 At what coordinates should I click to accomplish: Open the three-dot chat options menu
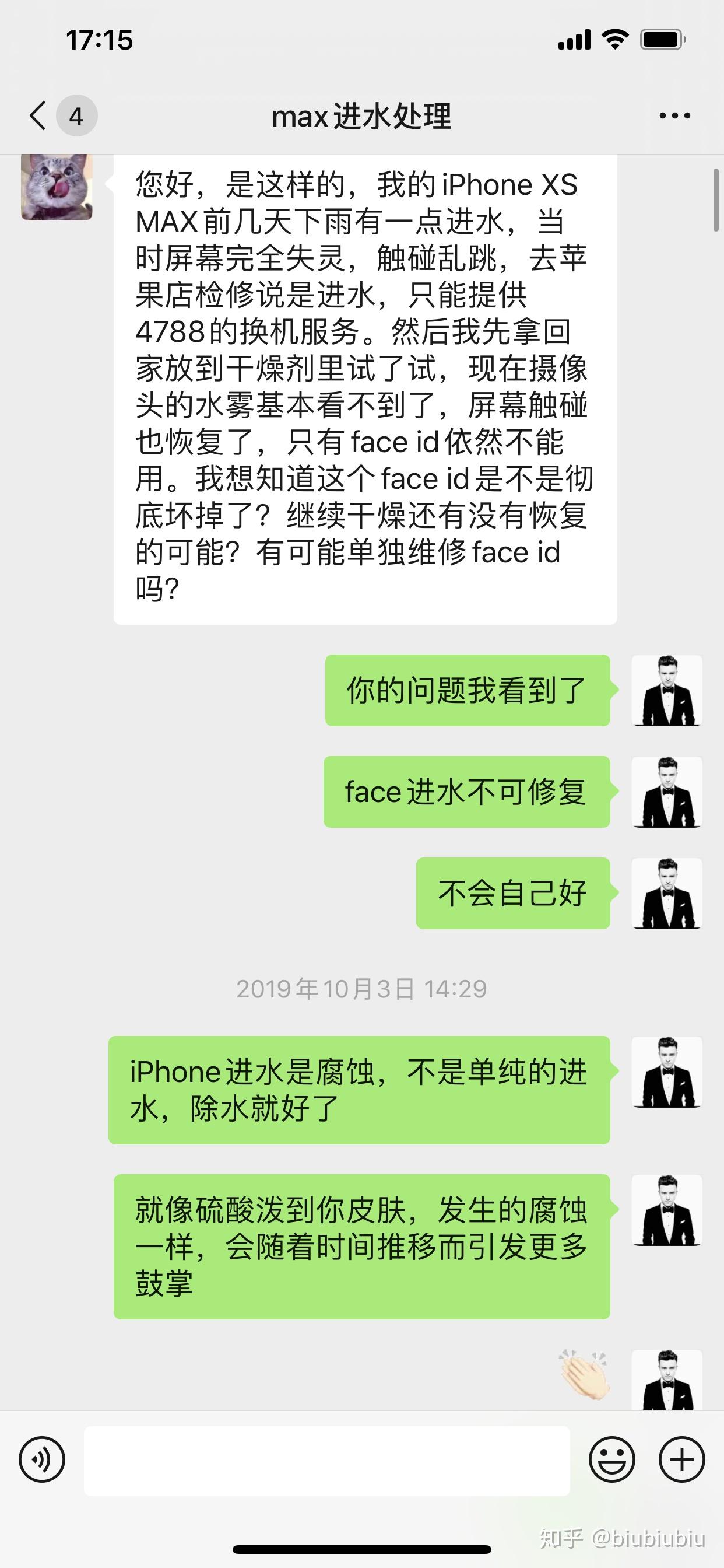click(x=674, y=116)
